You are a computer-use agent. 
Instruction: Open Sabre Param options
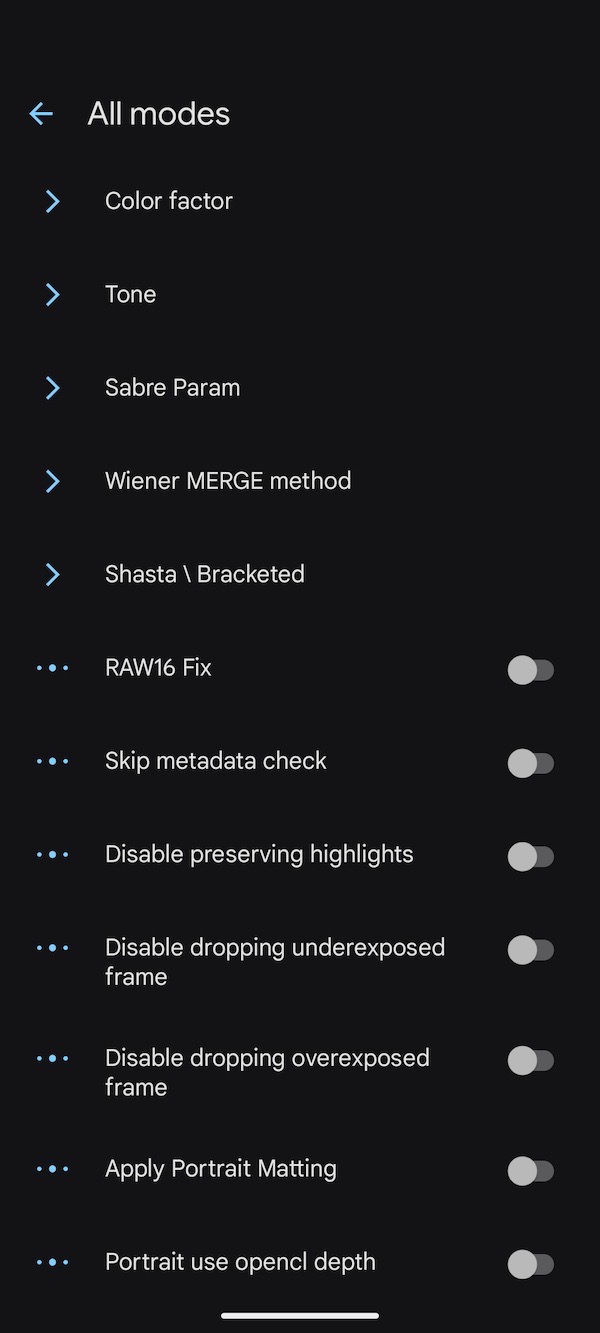(x=172, y=388)
